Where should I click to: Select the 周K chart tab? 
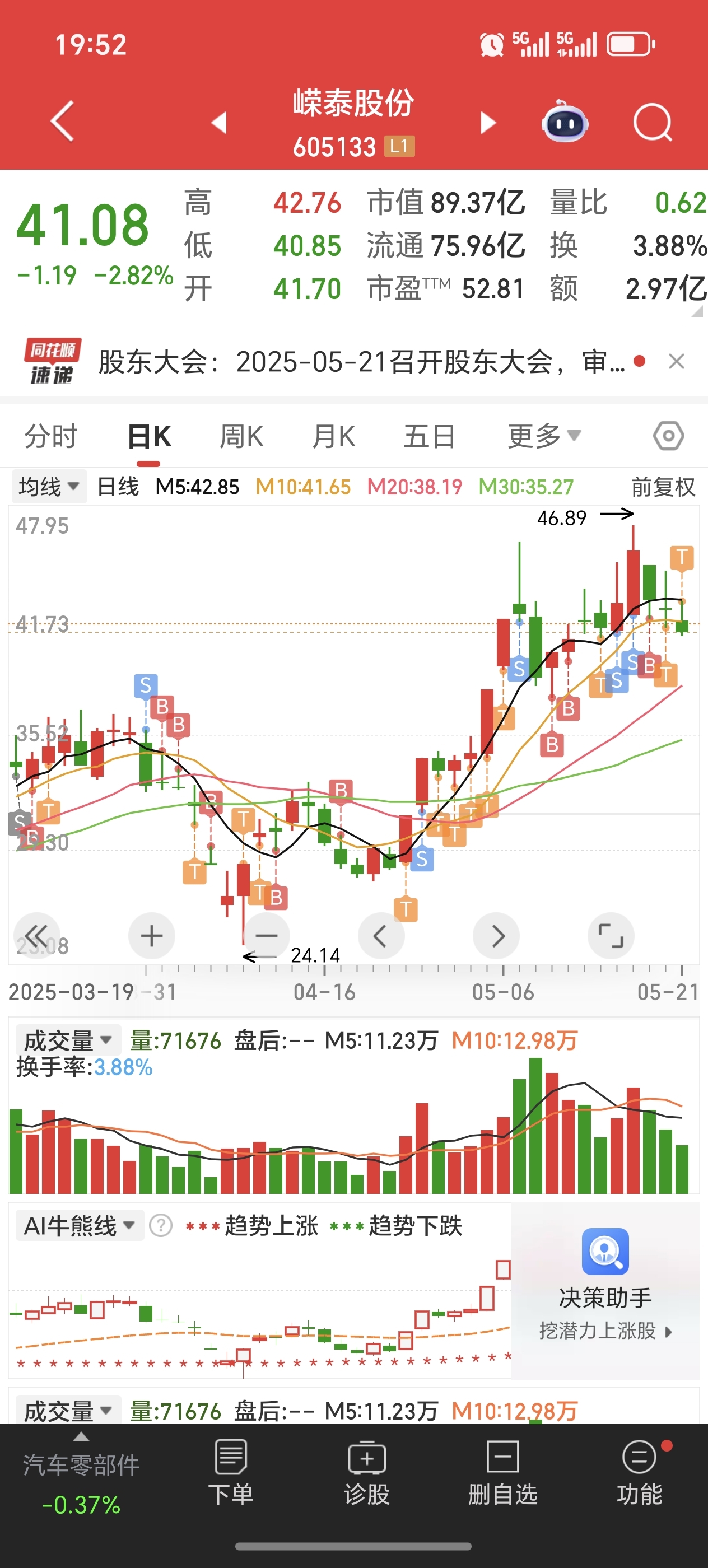pos(241,436)
